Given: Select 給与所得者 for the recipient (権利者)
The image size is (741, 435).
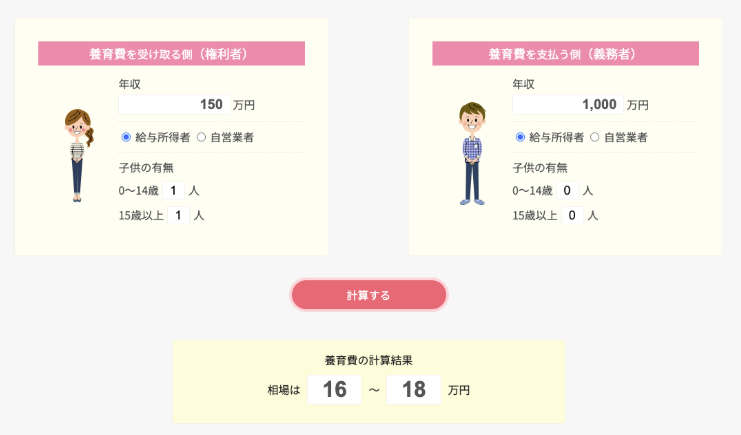Looking at the screenshot, I should pos(126,137).
